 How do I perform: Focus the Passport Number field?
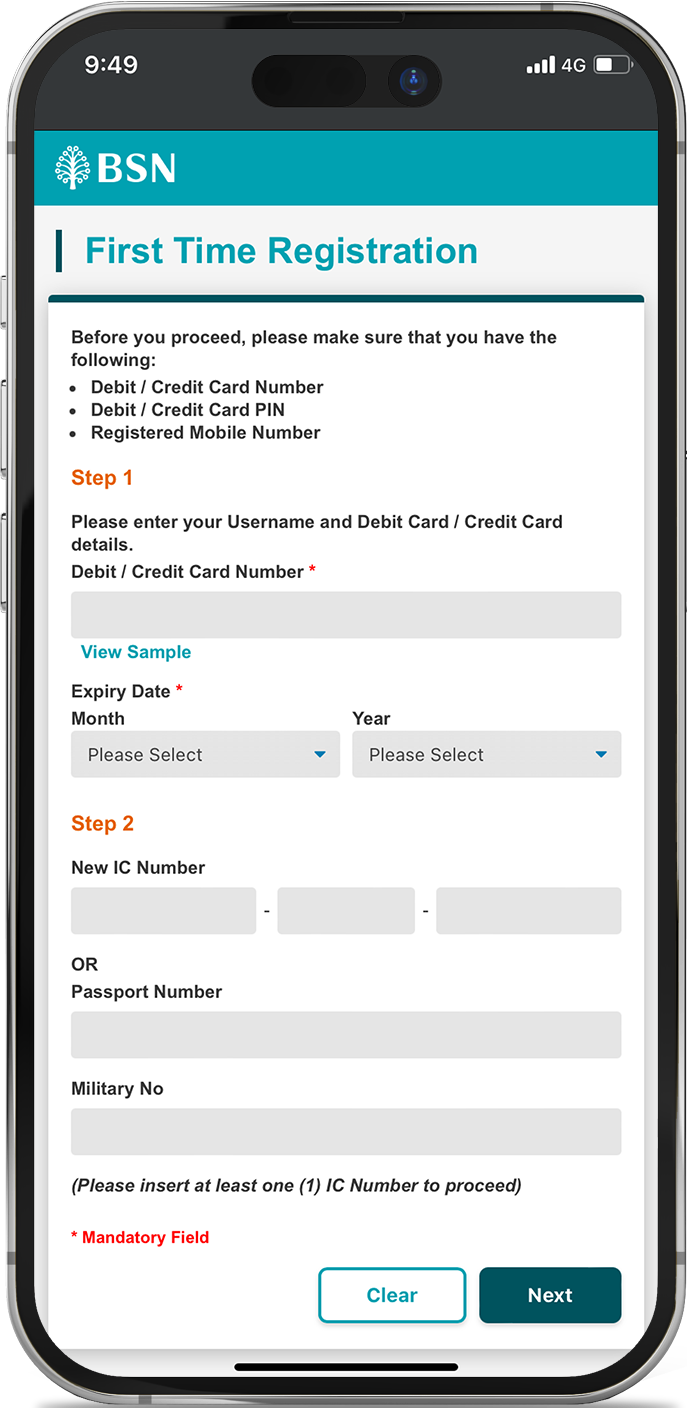point(345,1035)
